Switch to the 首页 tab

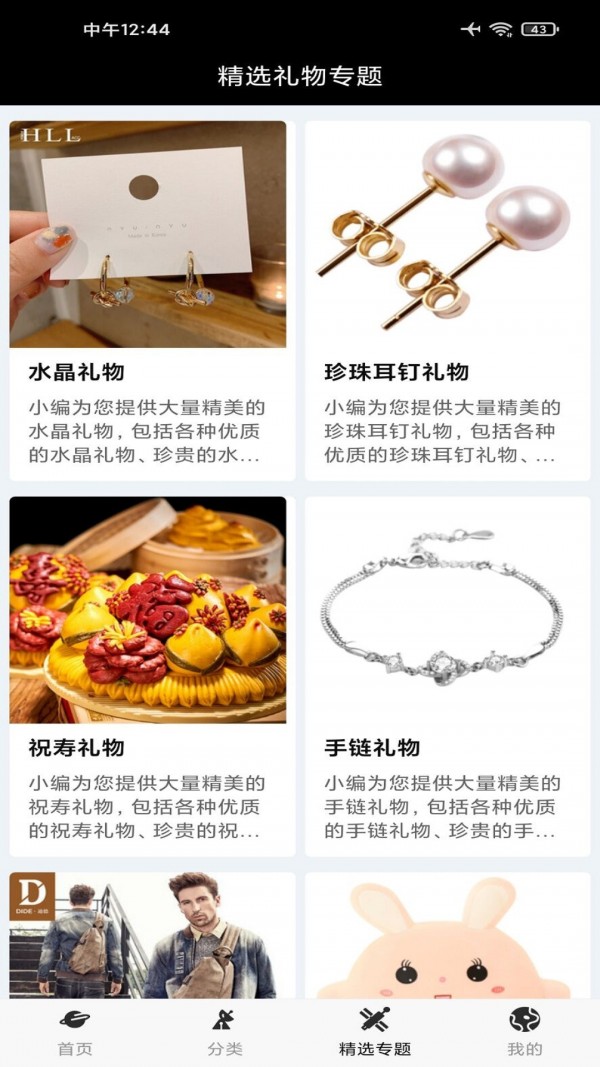74,1031
